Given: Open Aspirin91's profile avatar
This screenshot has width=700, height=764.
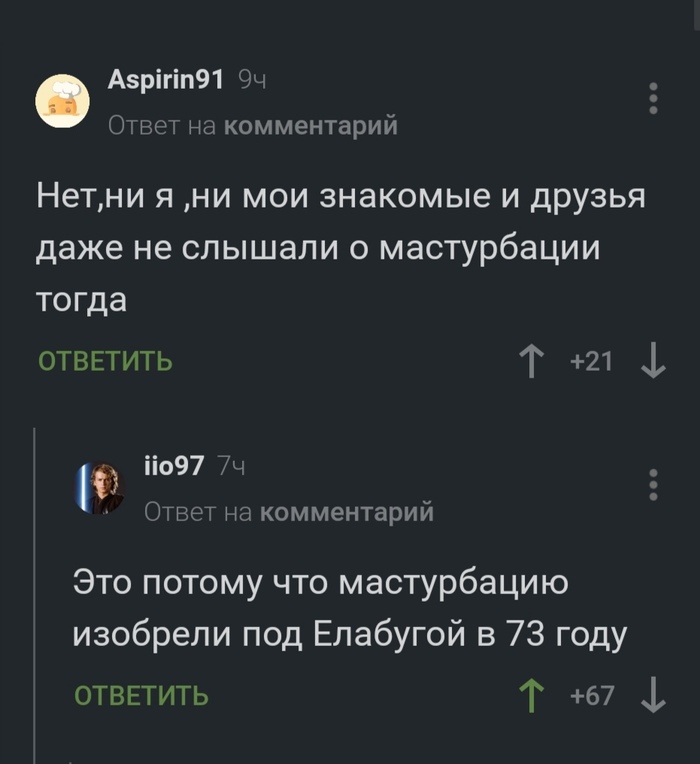Looking at the screenshot, I should pos(62,101).
